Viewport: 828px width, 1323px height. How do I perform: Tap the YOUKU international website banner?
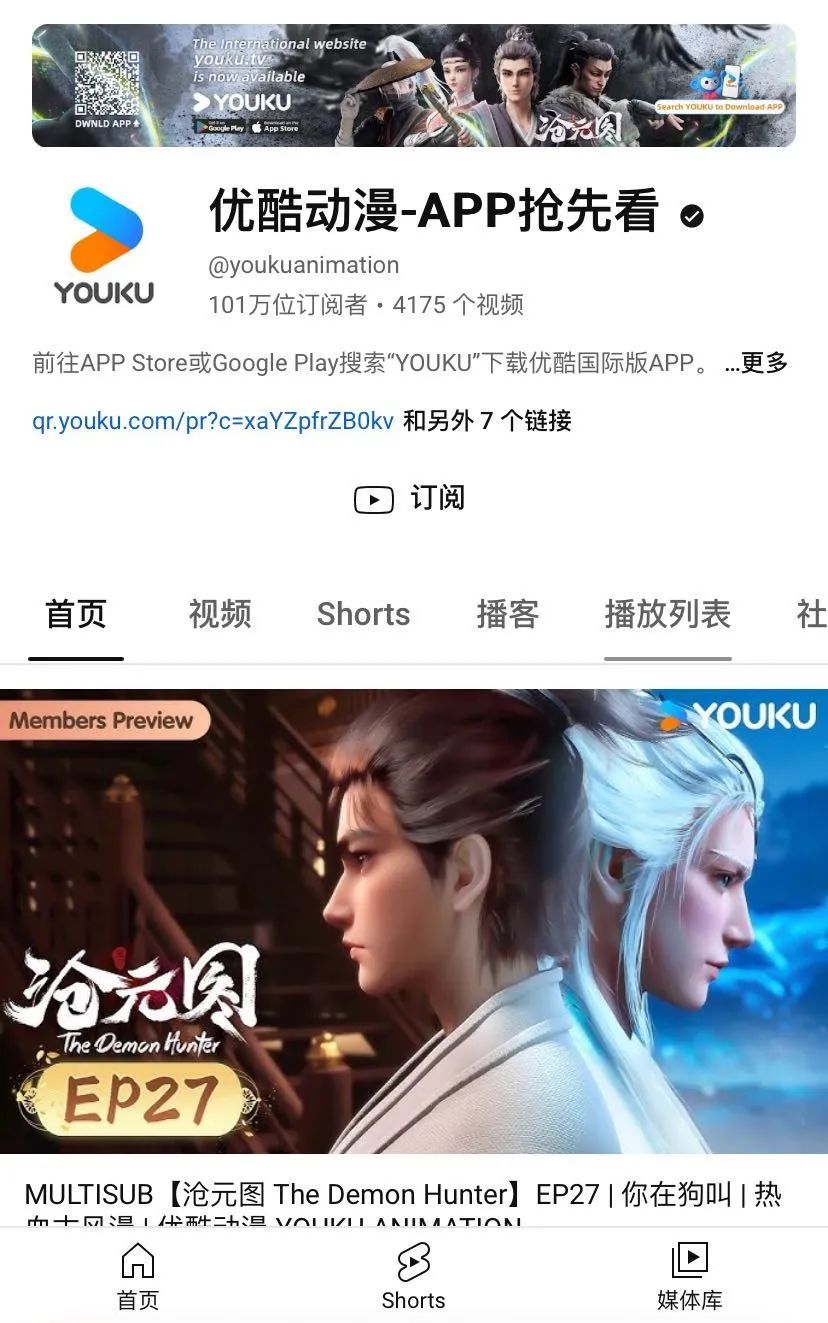coord(414,86)
